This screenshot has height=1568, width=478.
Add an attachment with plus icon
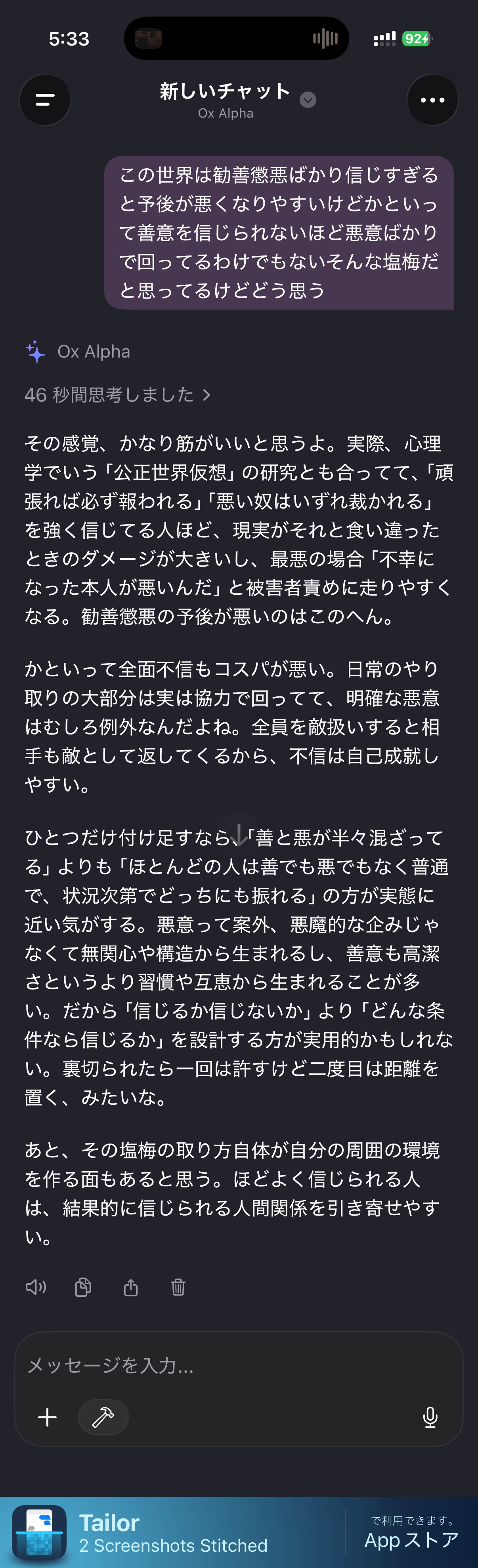click(48, 1417)
